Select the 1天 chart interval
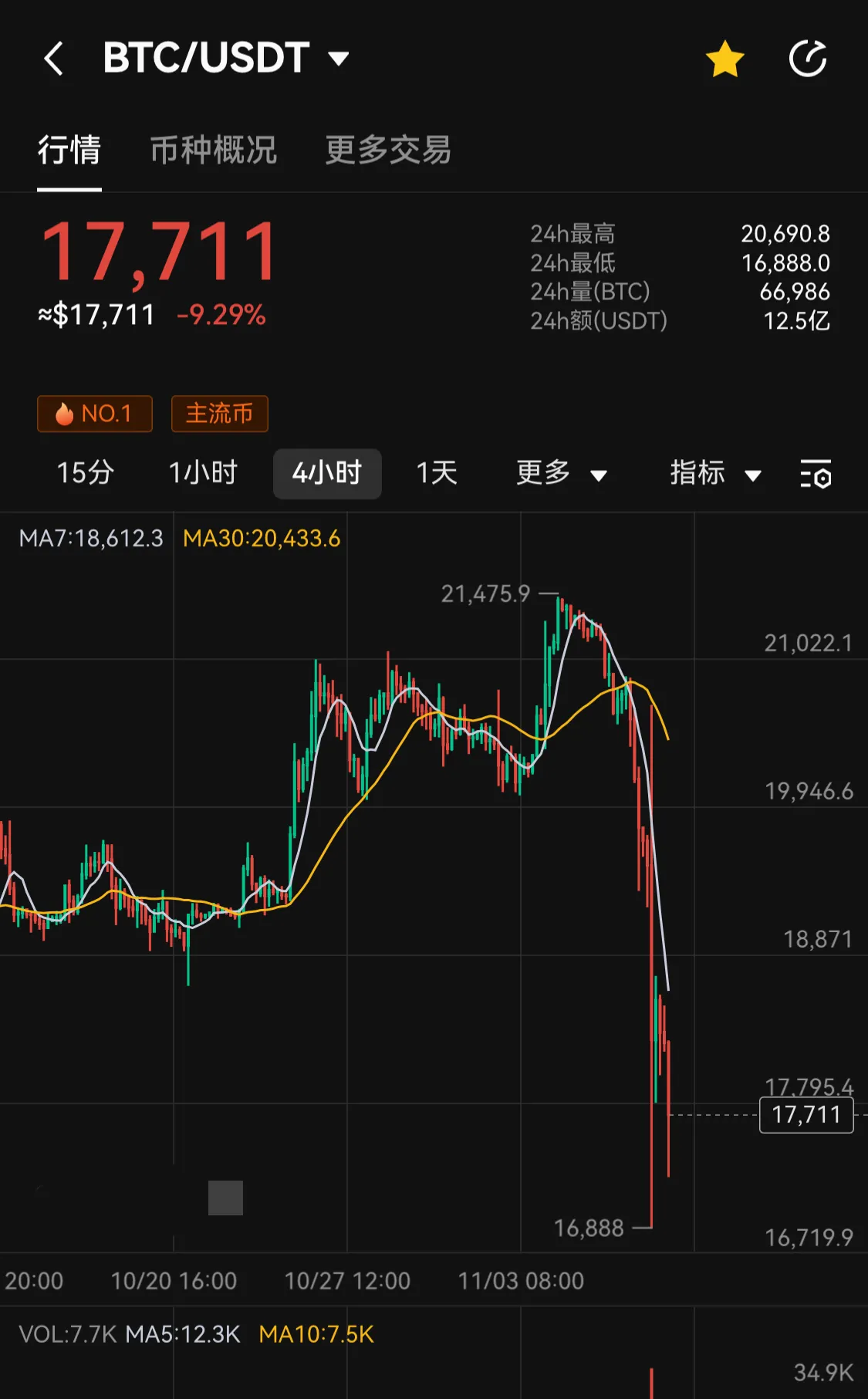This screenshot has height=1399, width=868. tap(437, 473)
